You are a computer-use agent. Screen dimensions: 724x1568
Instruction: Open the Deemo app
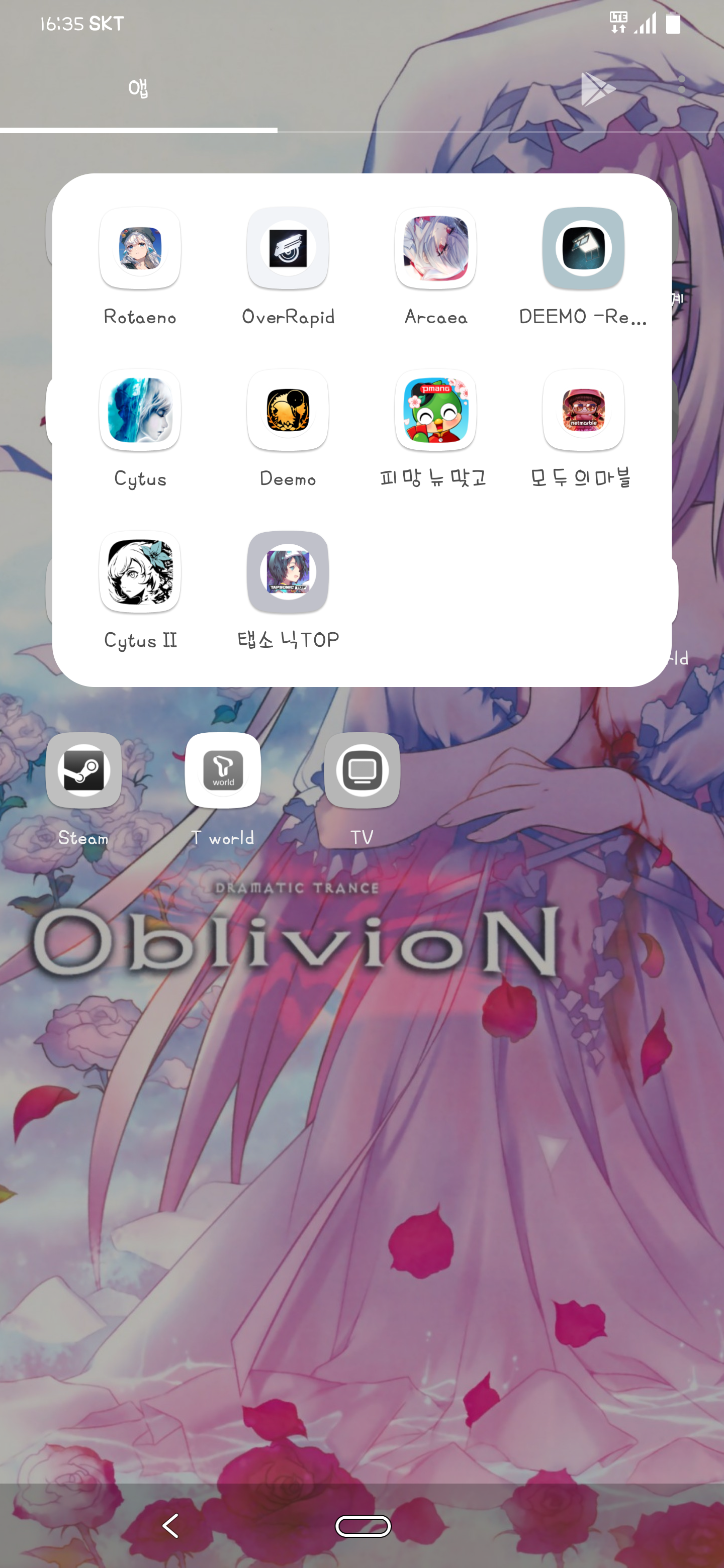pyautogui.click(x=288, y=410)
